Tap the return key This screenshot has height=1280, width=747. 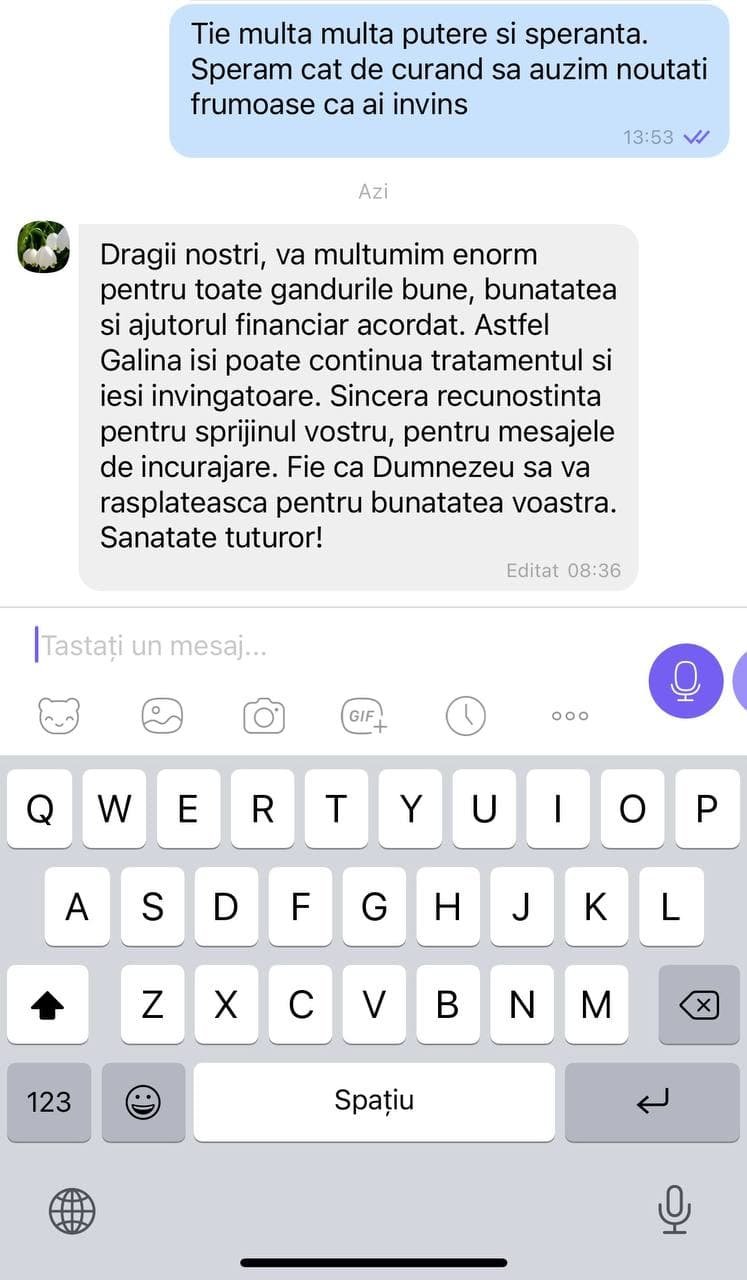[652, 1102]
